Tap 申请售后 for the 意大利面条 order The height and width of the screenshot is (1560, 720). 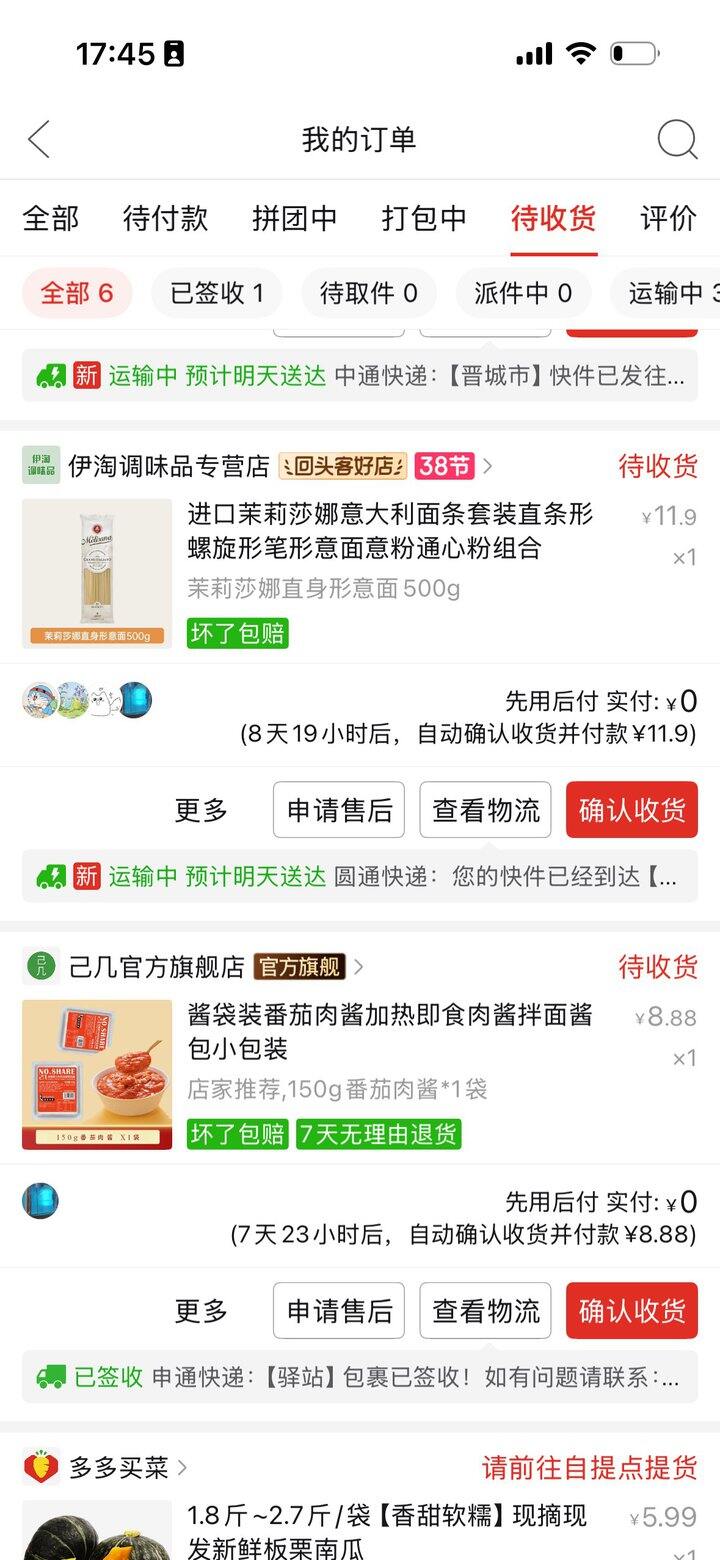(339, 810)
